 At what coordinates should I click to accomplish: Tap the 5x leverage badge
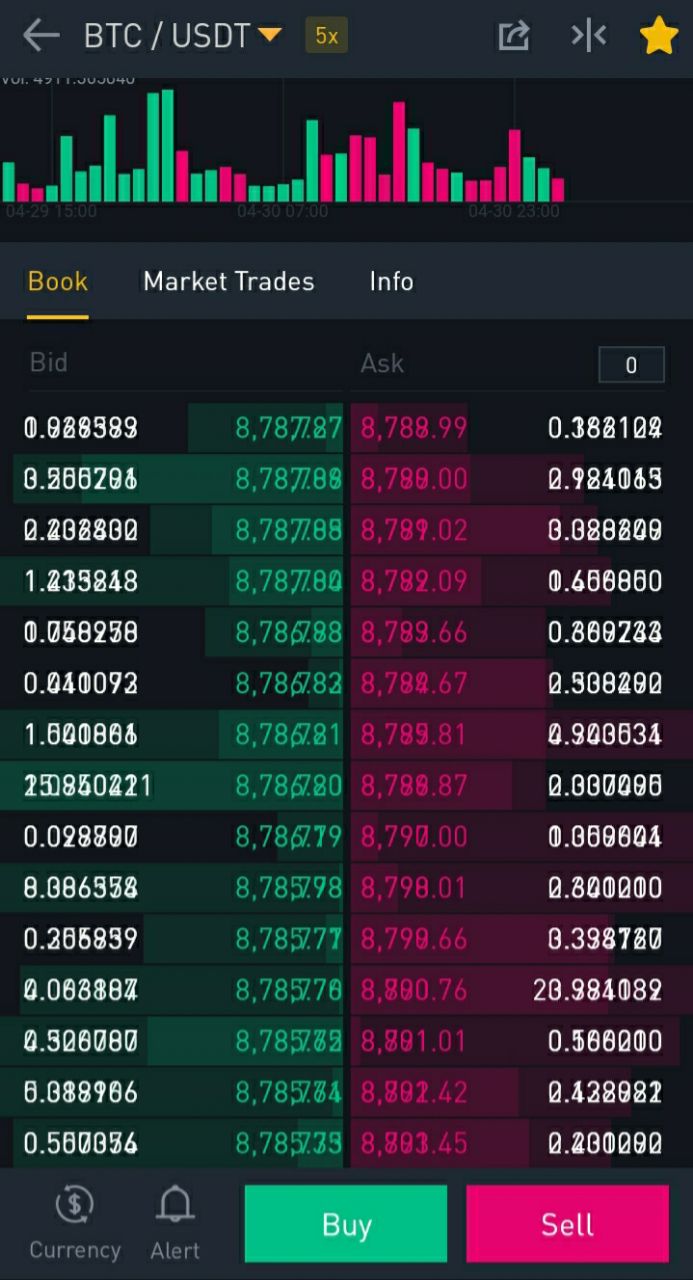click(x=326, y=36)
